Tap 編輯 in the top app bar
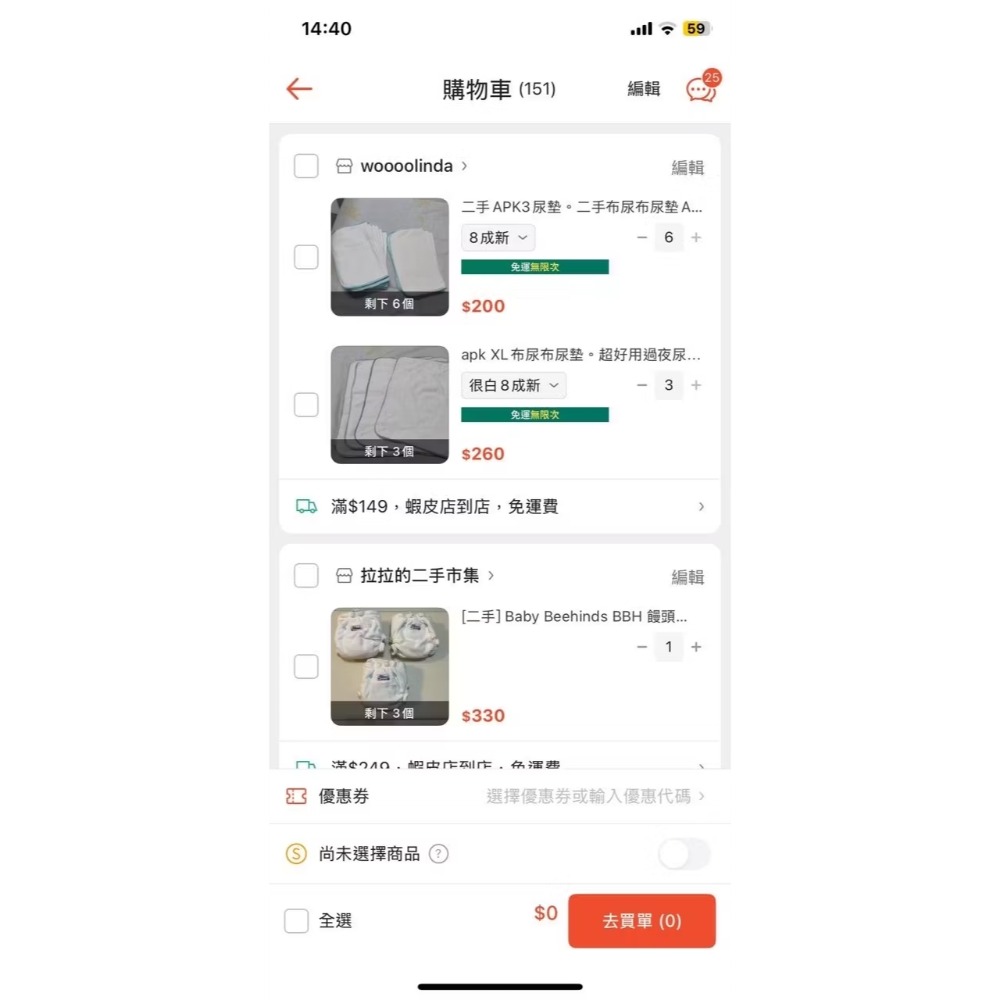This screenshot has height=1000, width=1000. tap(644, 89)
